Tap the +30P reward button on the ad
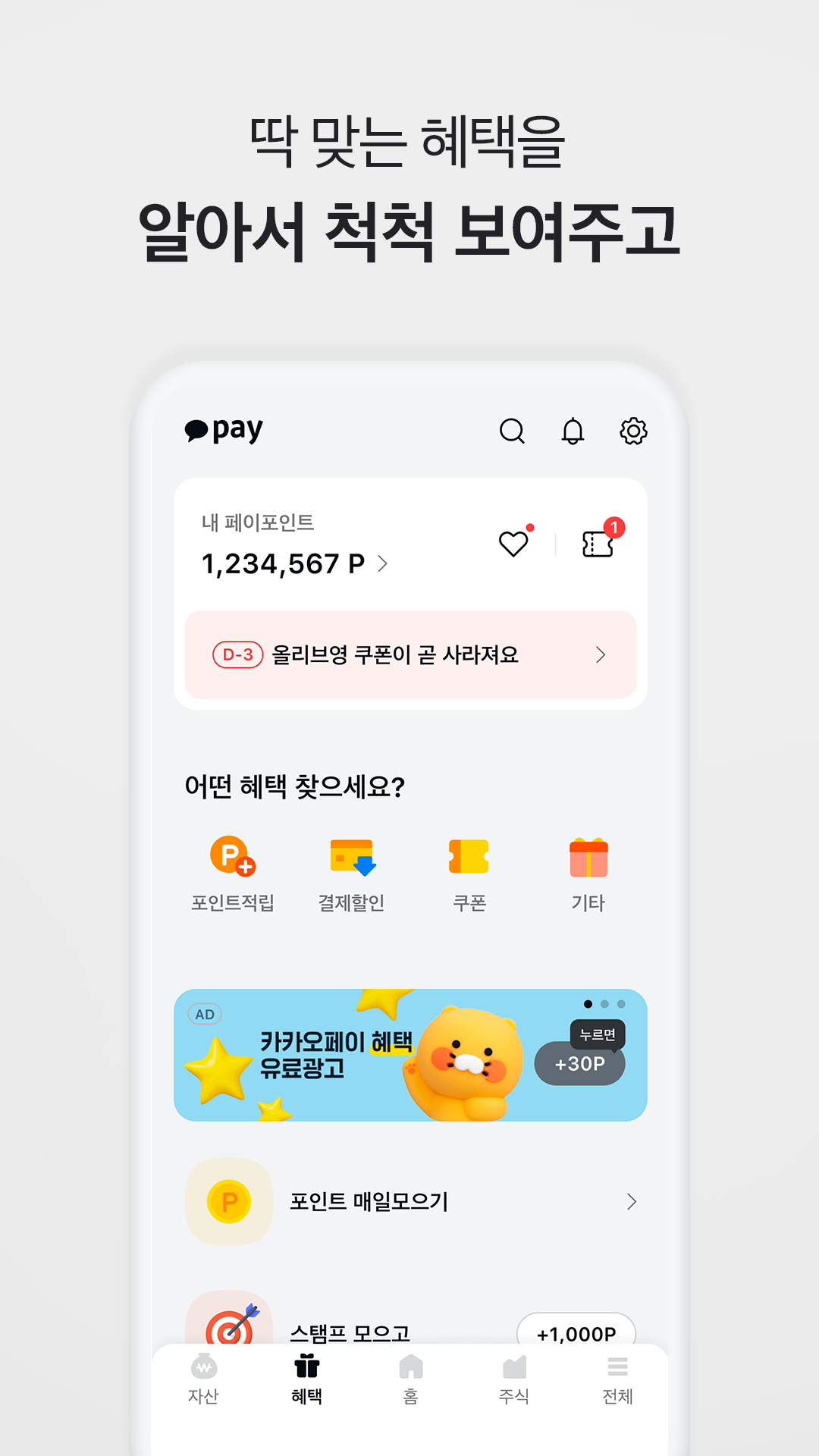The height and width of the screenshot is (1456, 819). coord(579,1063)
